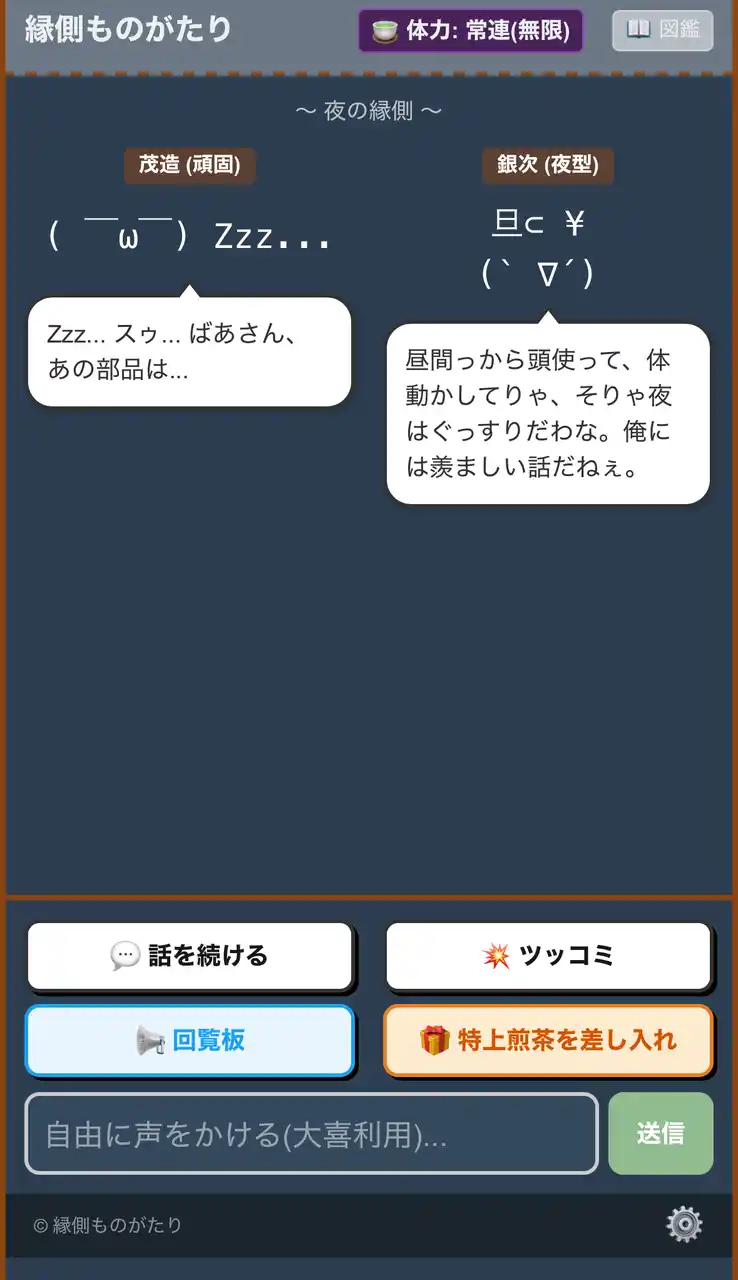The height and width of the screenshot is (1280, 738).
Task: Open the 図鑑 encyclopedia
Action: 662,30
